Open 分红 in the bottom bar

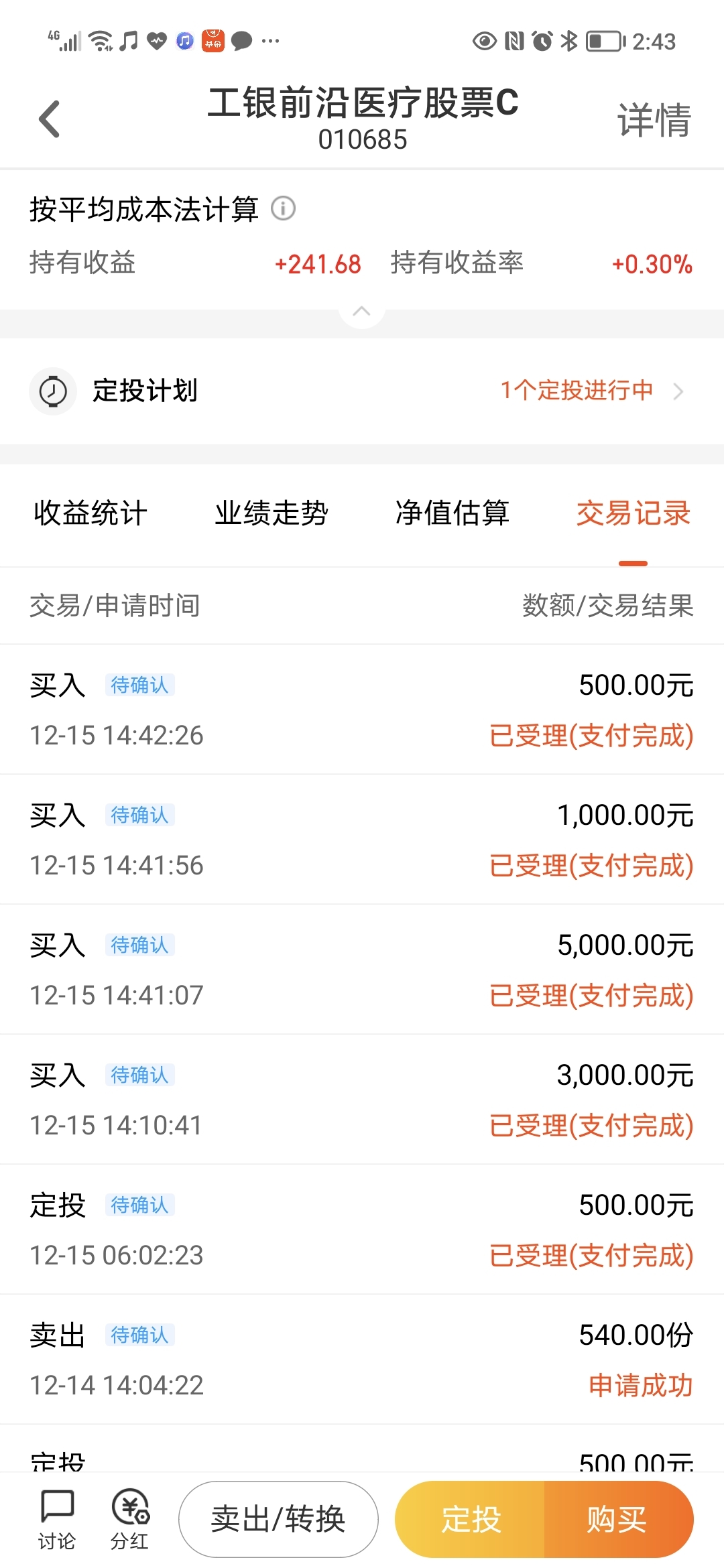[x=129, y=1520]
